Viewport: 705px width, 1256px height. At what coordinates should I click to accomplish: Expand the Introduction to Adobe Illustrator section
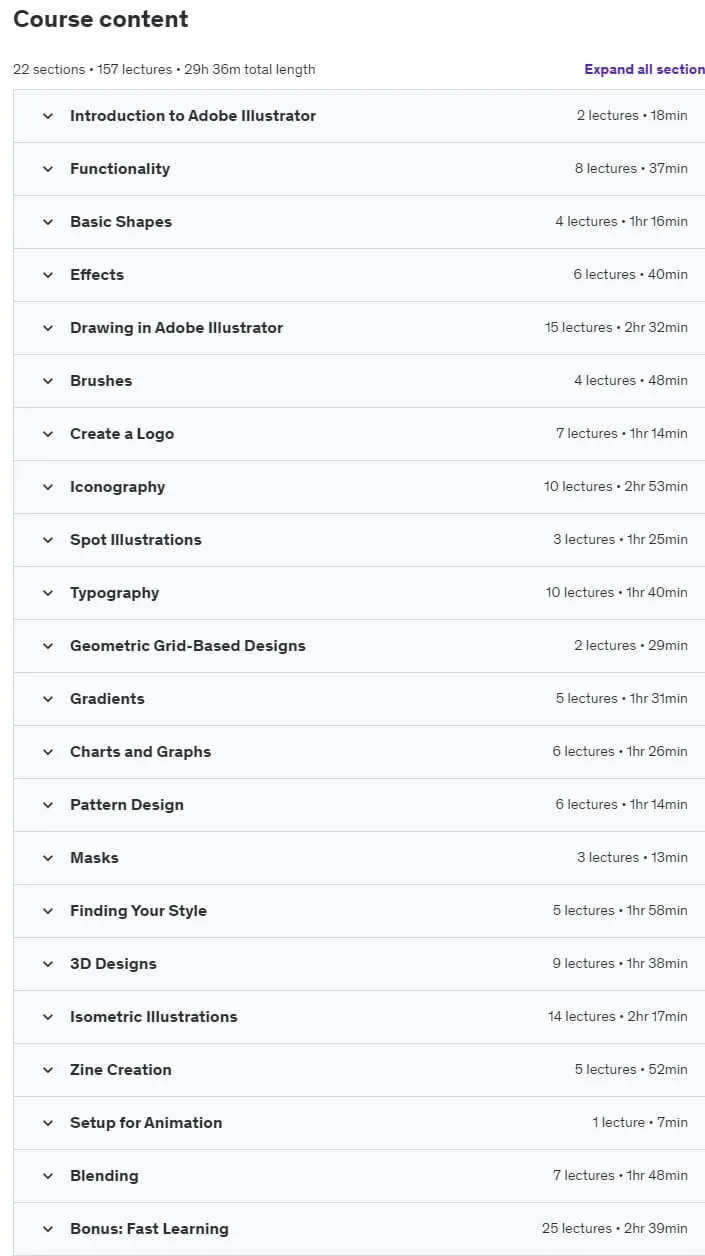(x=359, y=116)
